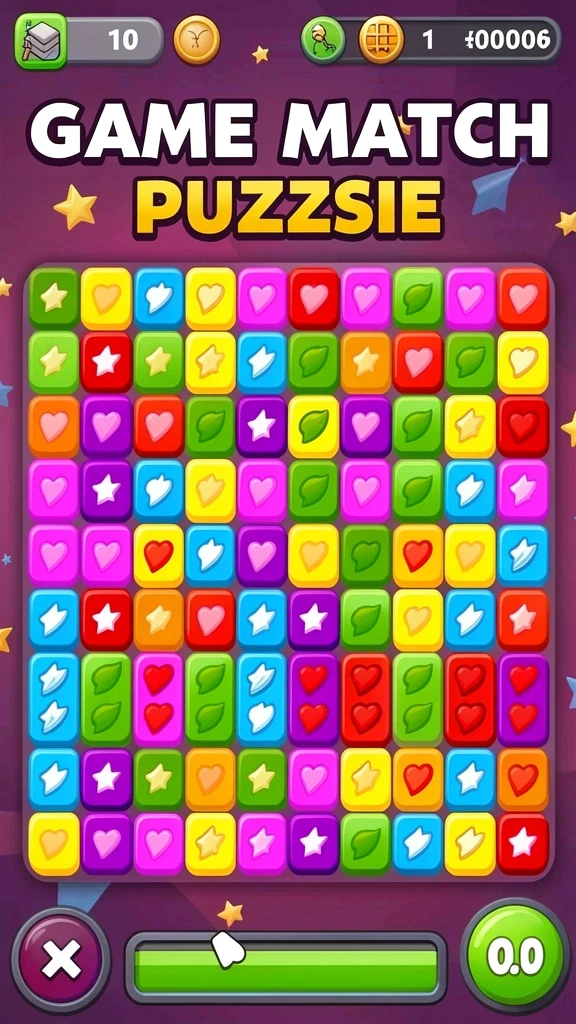Tap the orange waffle coin icon
This screenshot has width=576, height=1024.
point(381,40)
